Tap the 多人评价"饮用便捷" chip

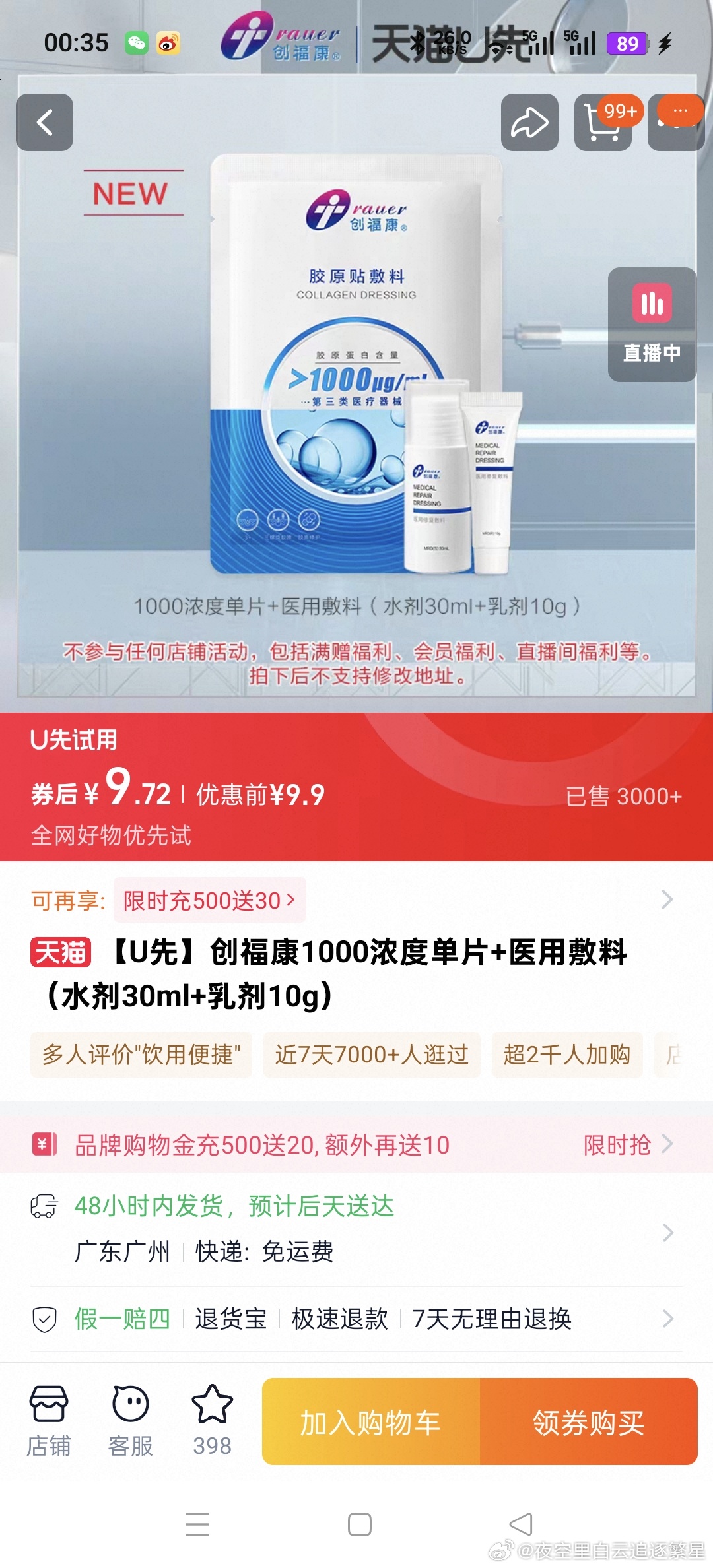click(x=141, y=1055)
